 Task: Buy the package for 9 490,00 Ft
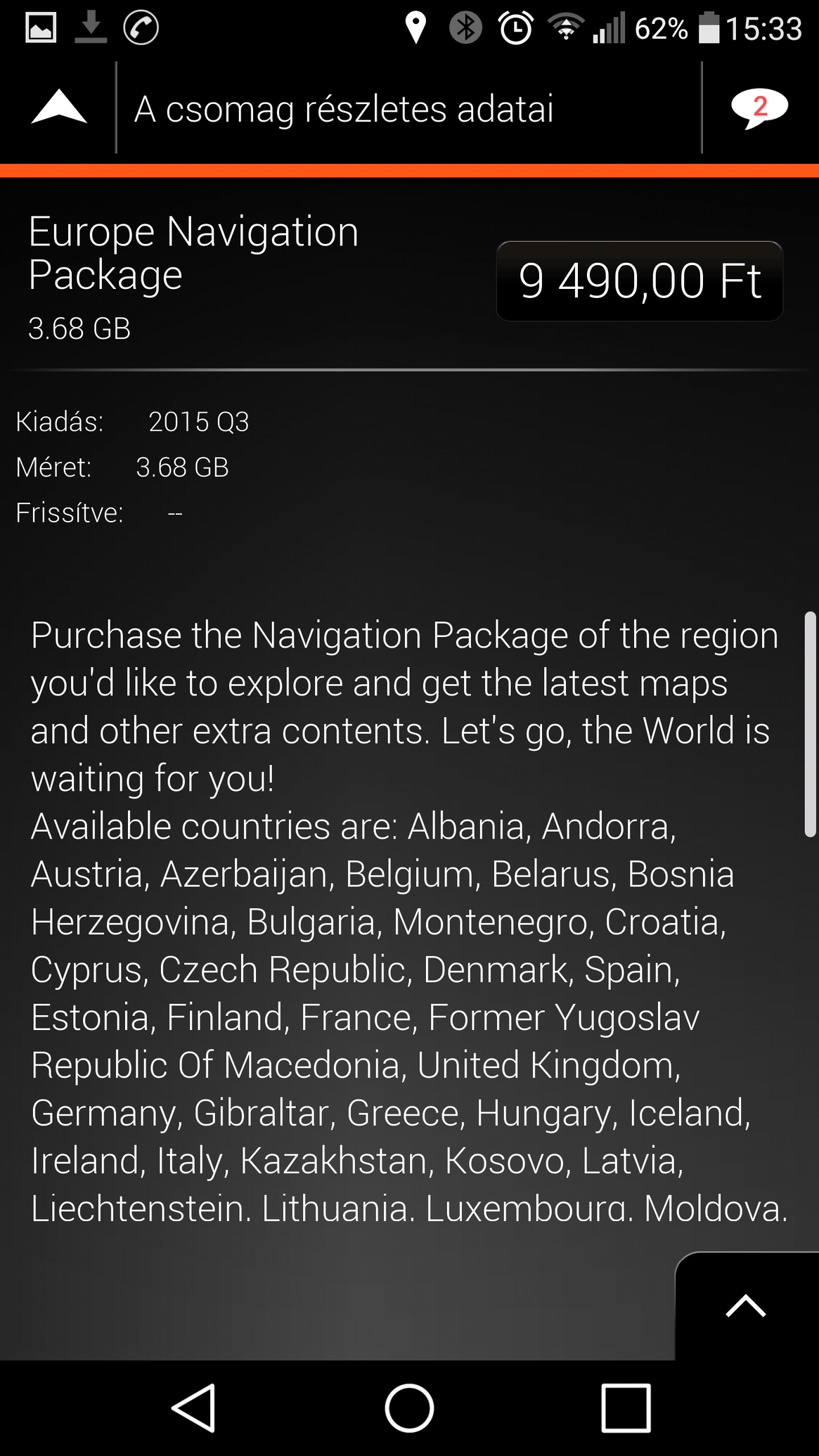[x=639, y=281]
